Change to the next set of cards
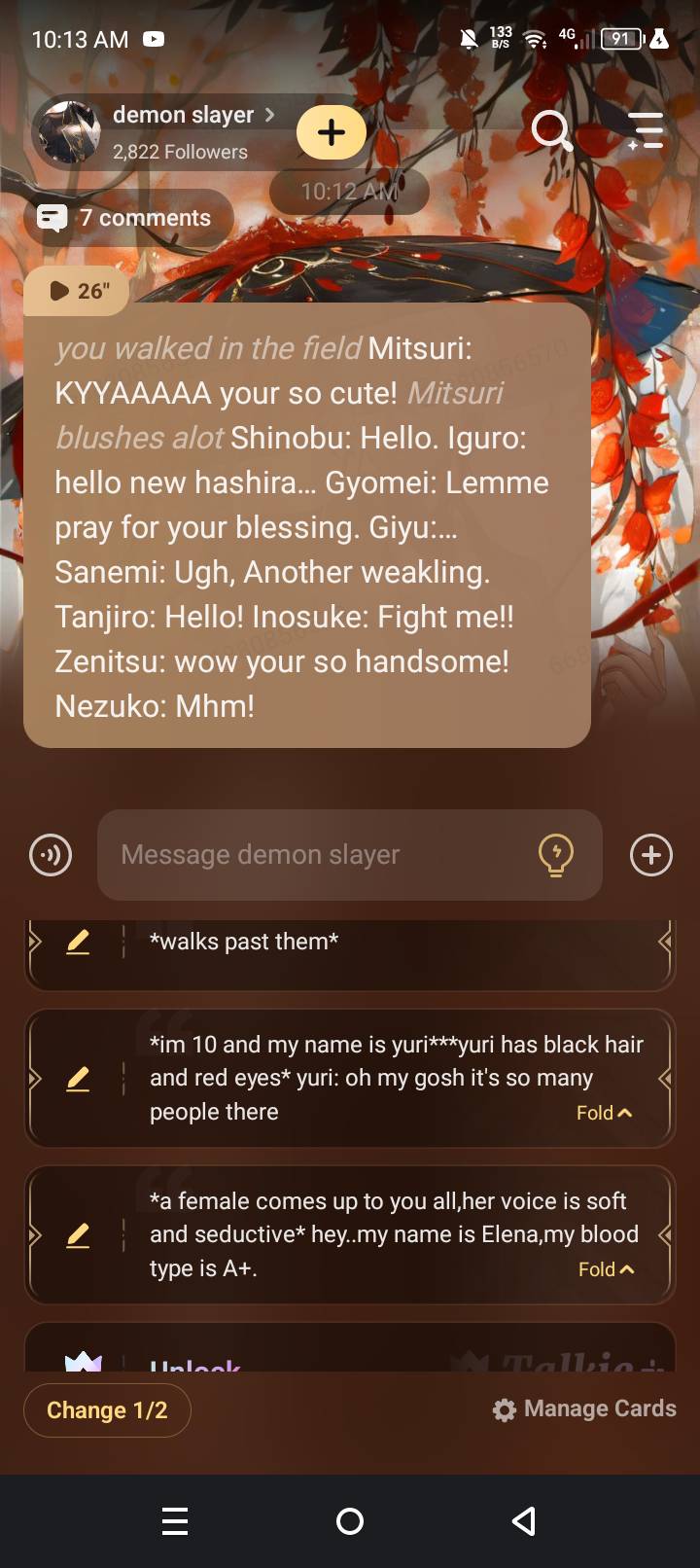The image size is (700, 1568). pos(107,1410)
